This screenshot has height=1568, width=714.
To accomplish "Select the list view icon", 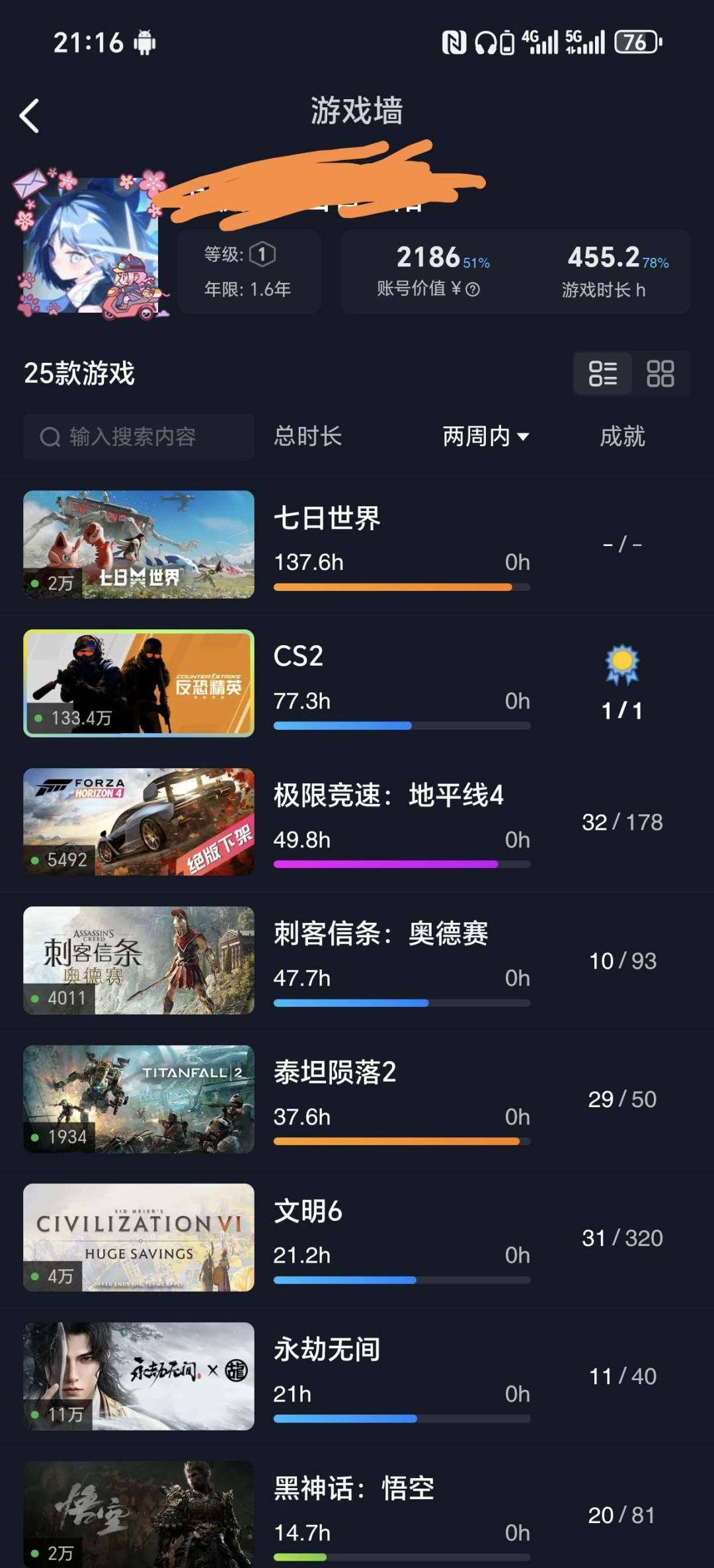I will pos(602,374).
